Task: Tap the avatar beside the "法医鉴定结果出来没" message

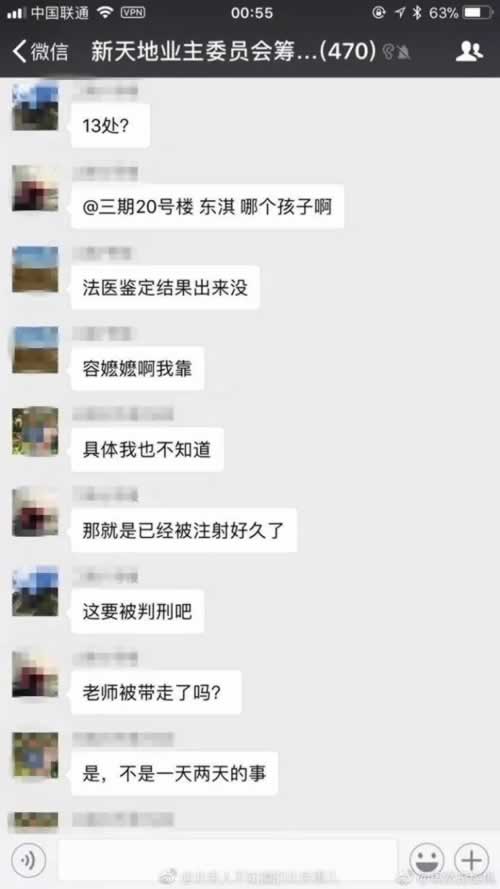Action: (x=35, y=269)
